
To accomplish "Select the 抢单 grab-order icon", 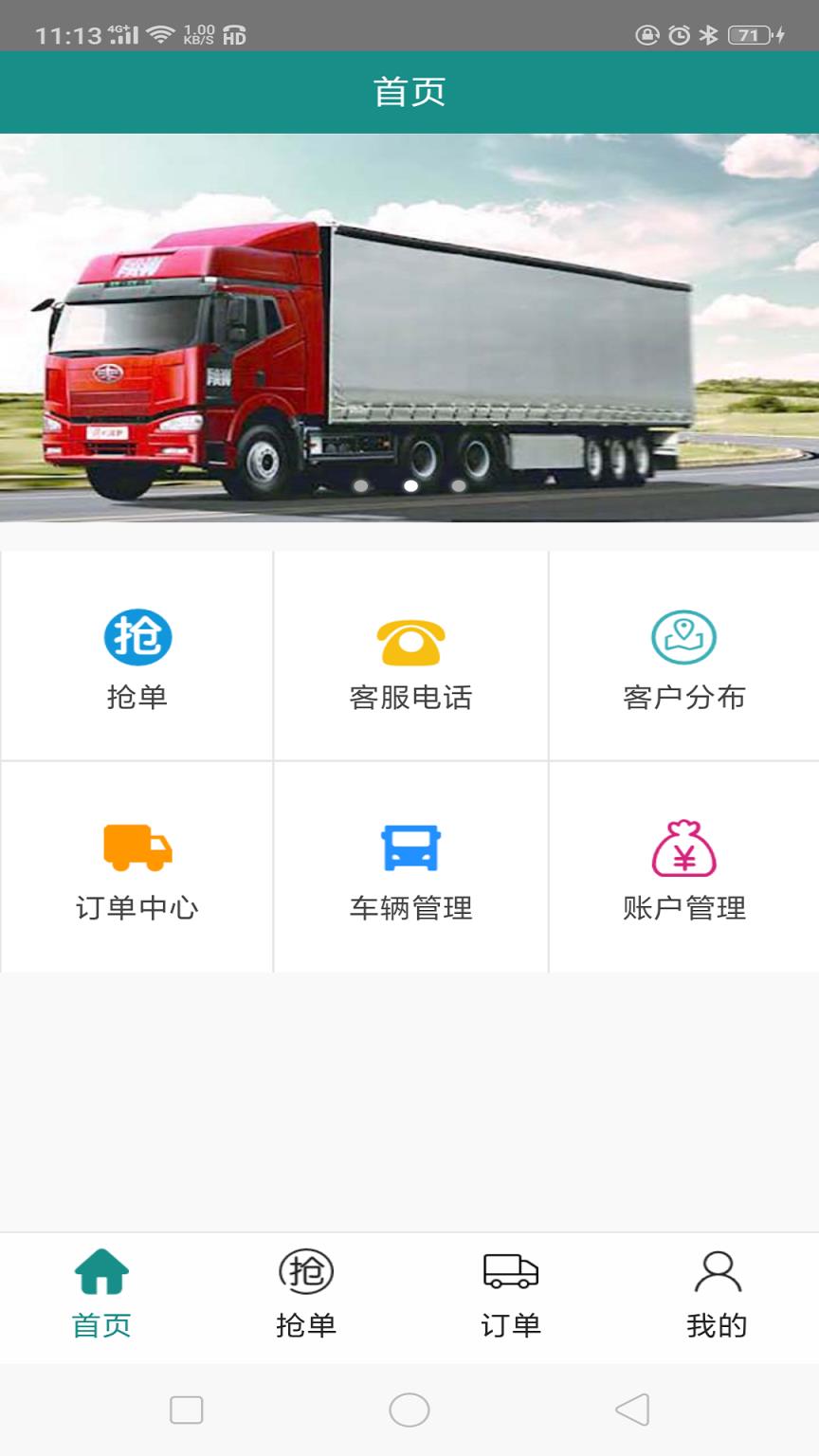I will pos(136,638).
